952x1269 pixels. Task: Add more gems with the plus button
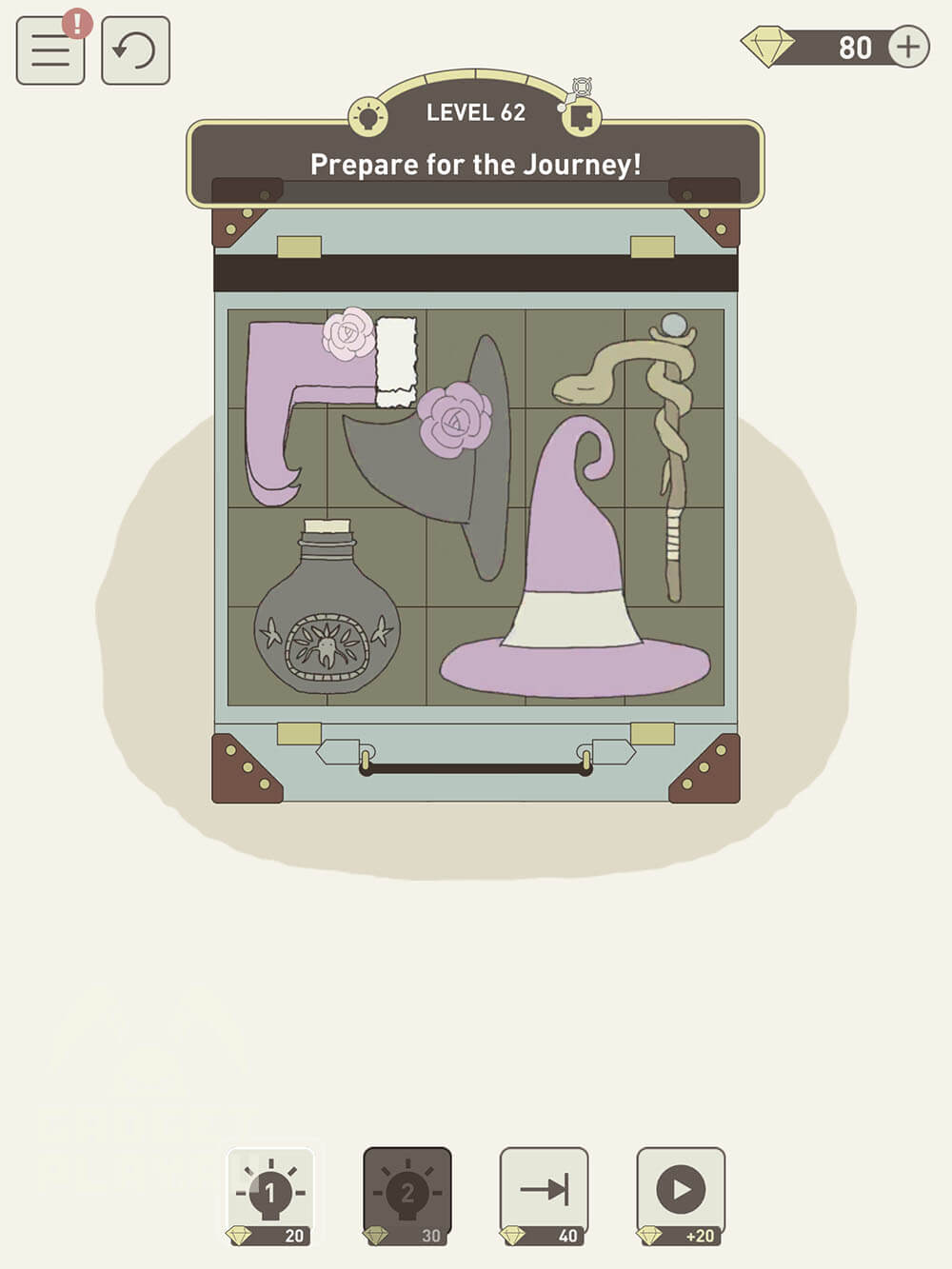tap(908, 47)
